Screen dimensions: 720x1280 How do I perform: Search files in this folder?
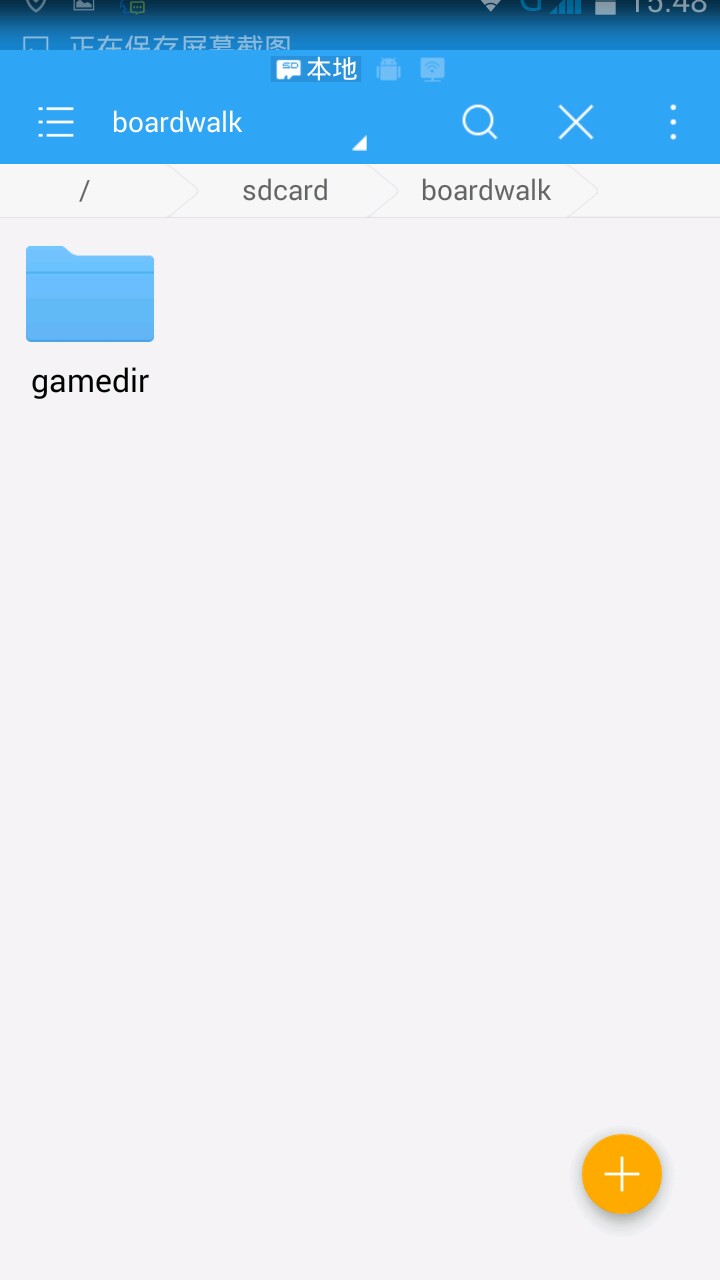pos(479,122)
